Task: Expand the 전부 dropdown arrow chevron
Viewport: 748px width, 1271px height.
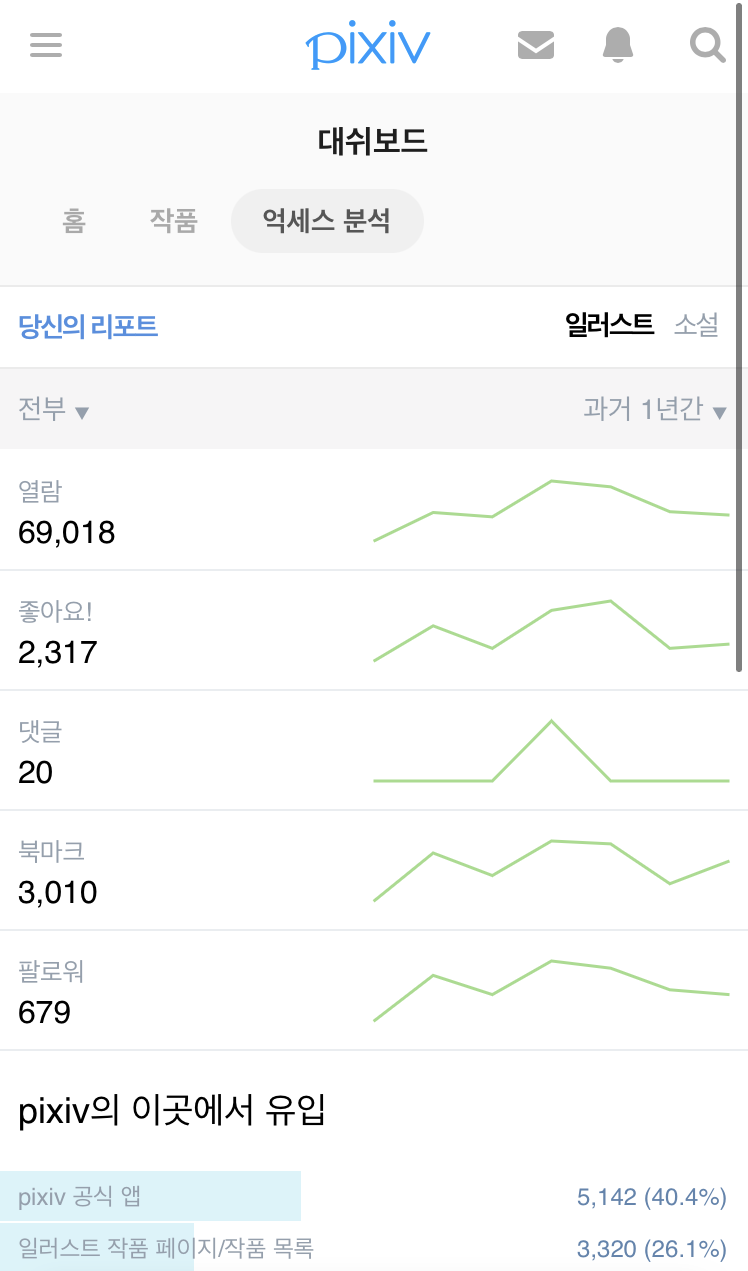Action: coord(83,412)
